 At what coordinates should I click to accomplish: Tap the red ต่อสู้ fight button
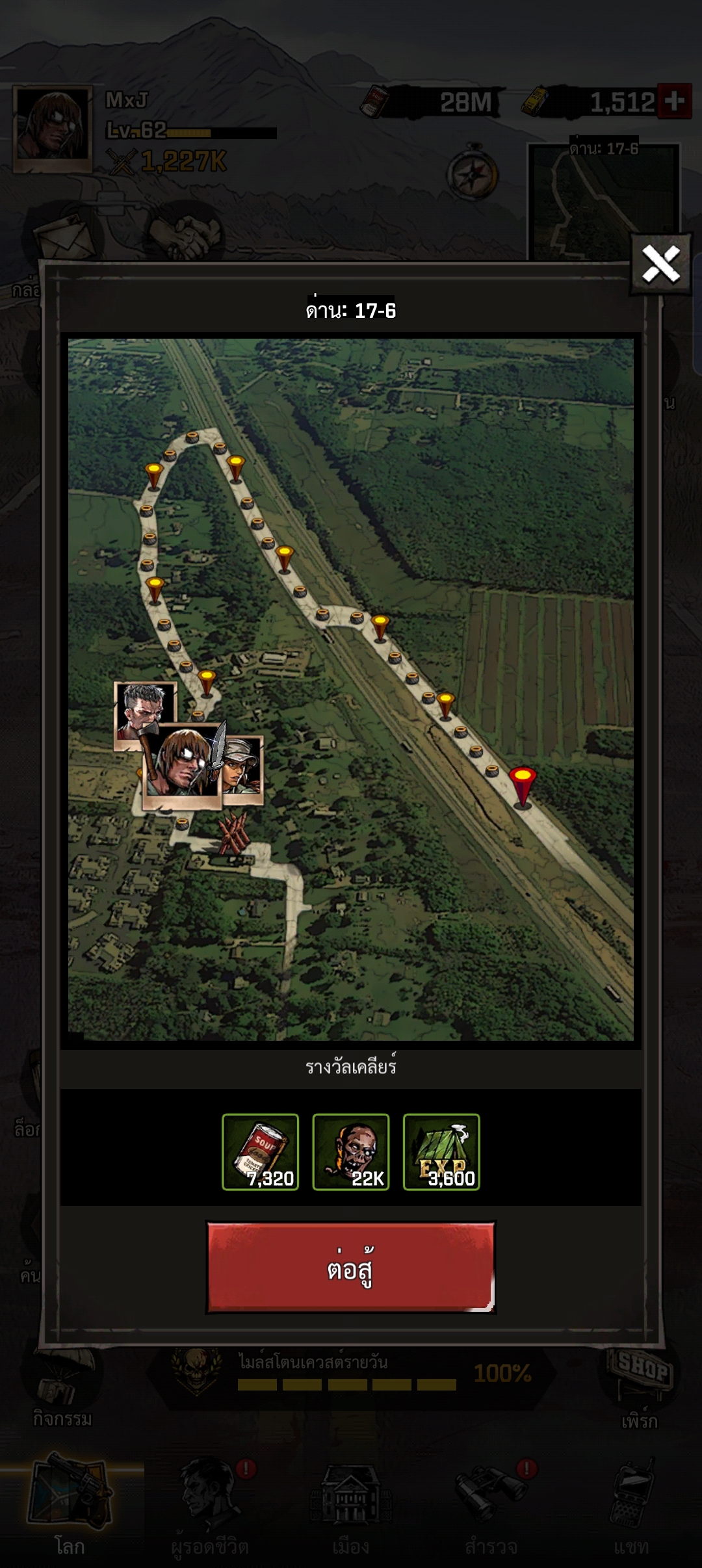(x=350, y=1267)
